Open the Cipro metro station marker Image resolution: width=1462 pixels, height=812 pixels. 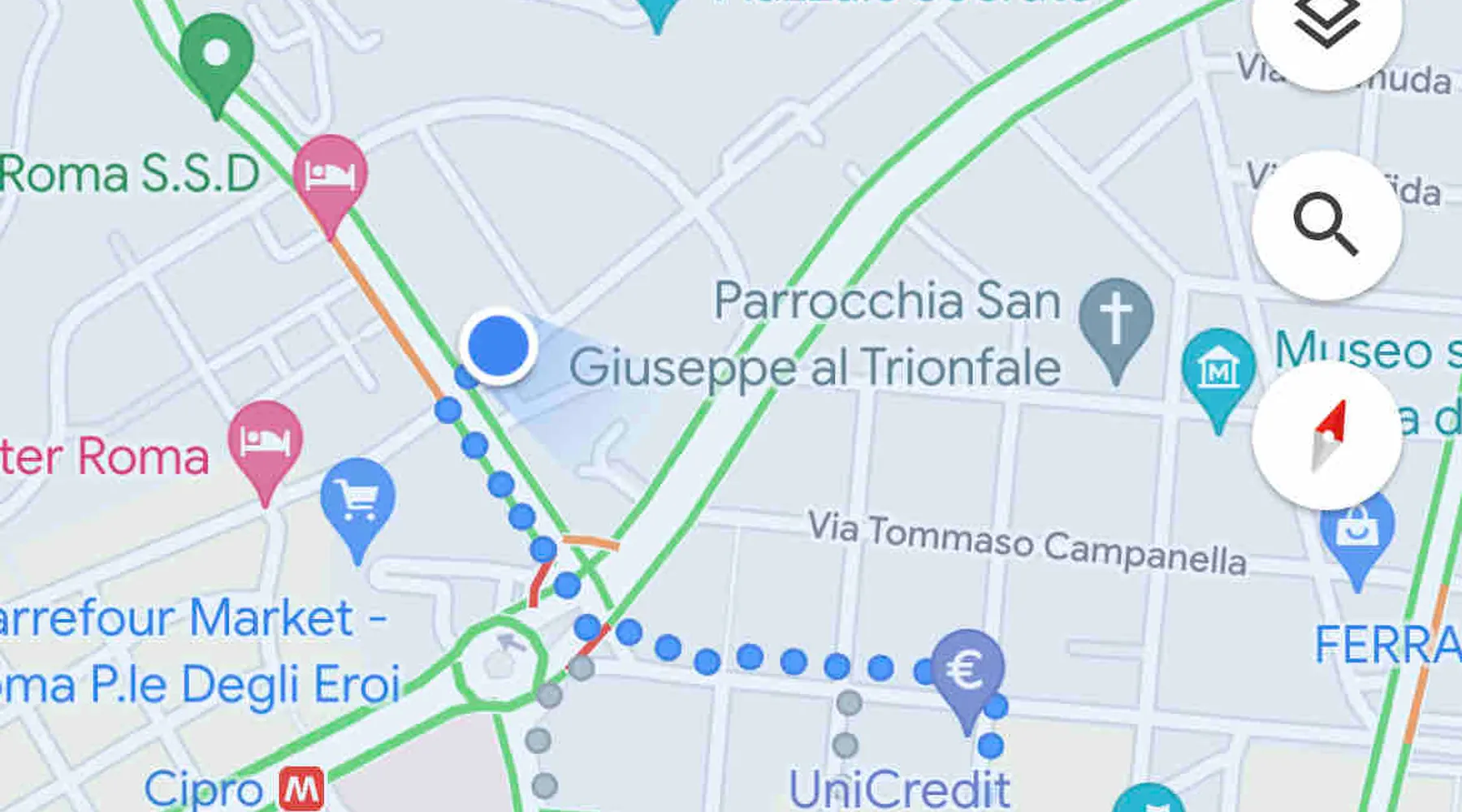coord(301,788)
